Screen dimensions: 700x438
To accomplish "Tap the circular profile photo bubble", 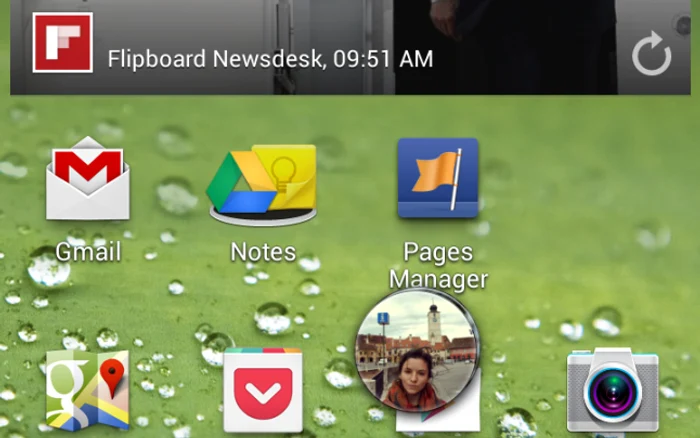I will click(x=418, y=354).
